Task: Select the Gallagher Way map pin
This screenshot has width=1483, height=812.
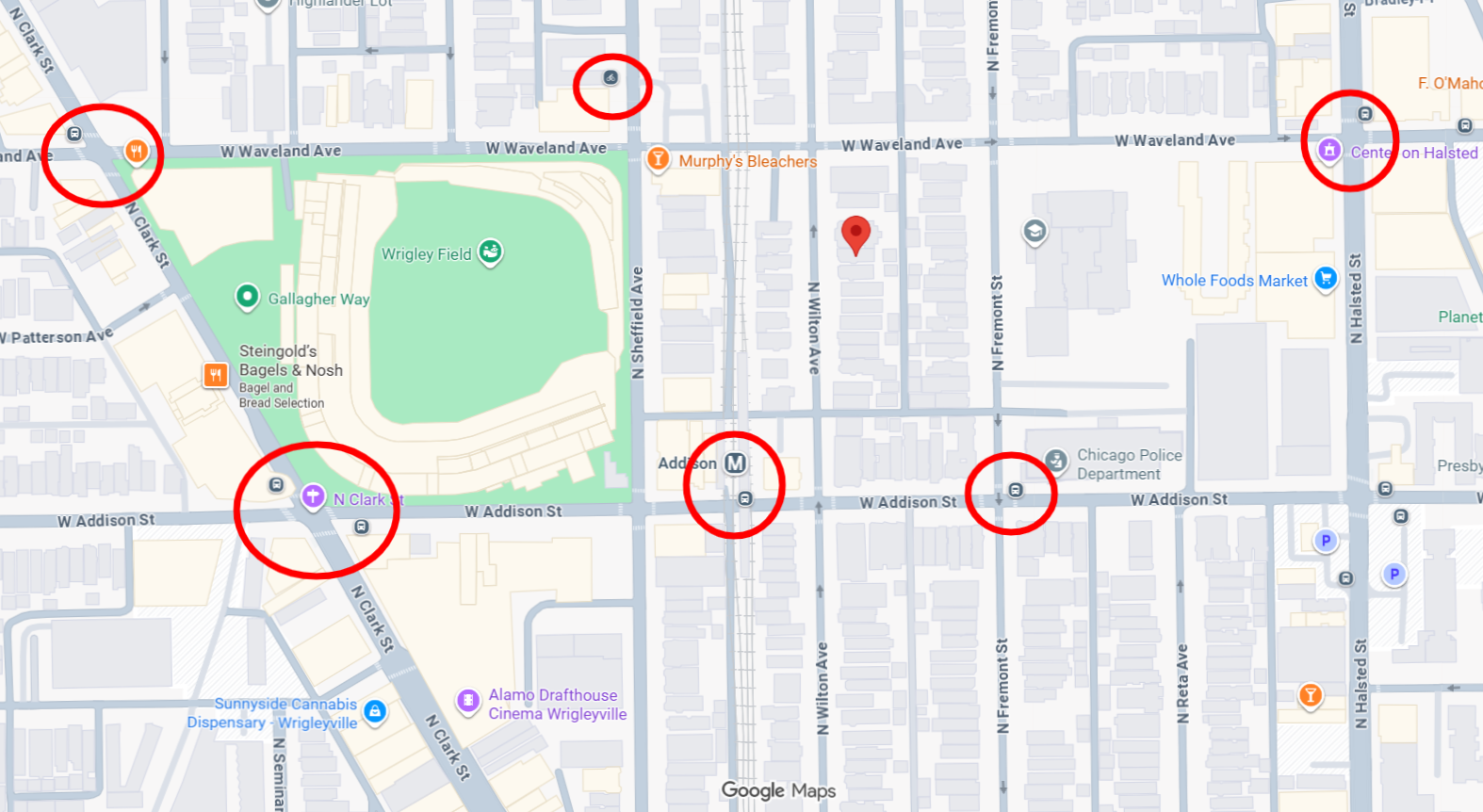Action: point(247,297)
